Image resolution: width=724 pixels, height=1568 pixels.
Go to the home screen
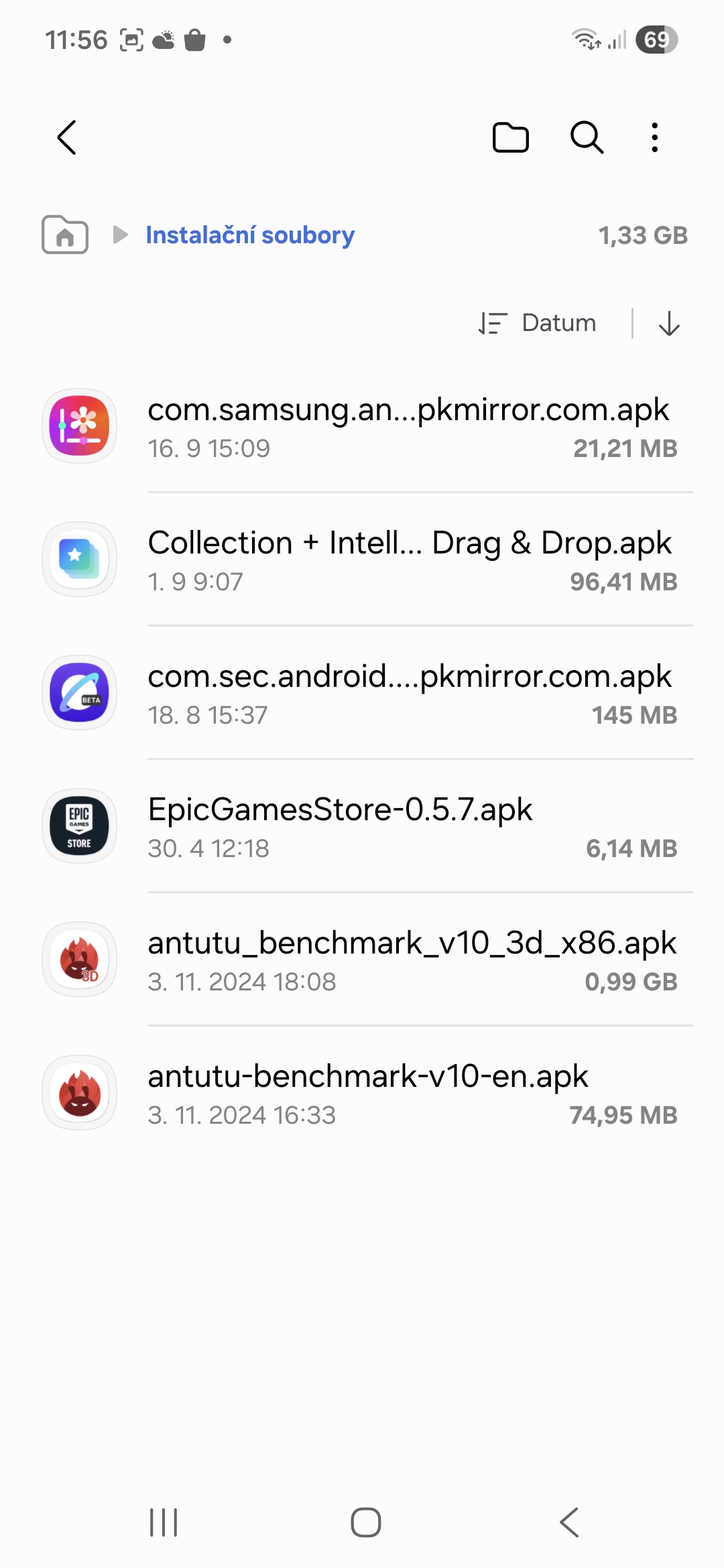tap(366, 1522)
